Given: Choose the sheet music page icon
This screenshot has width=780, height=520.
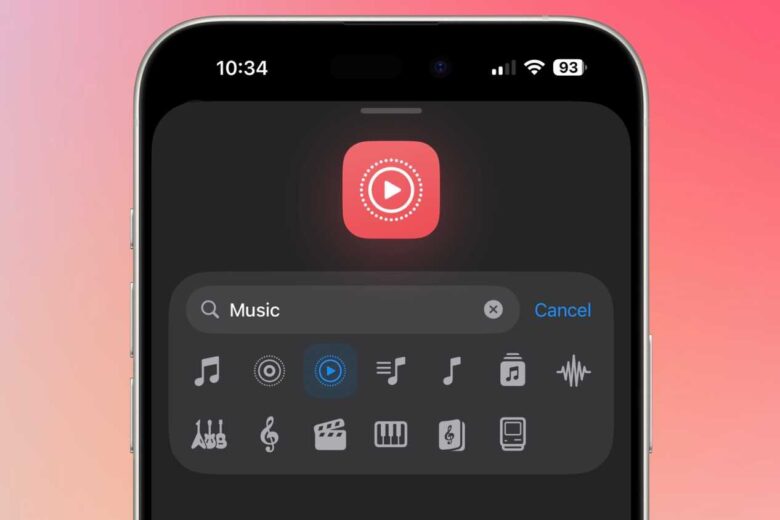Looking at the screenshot, I should pos(452,434).
